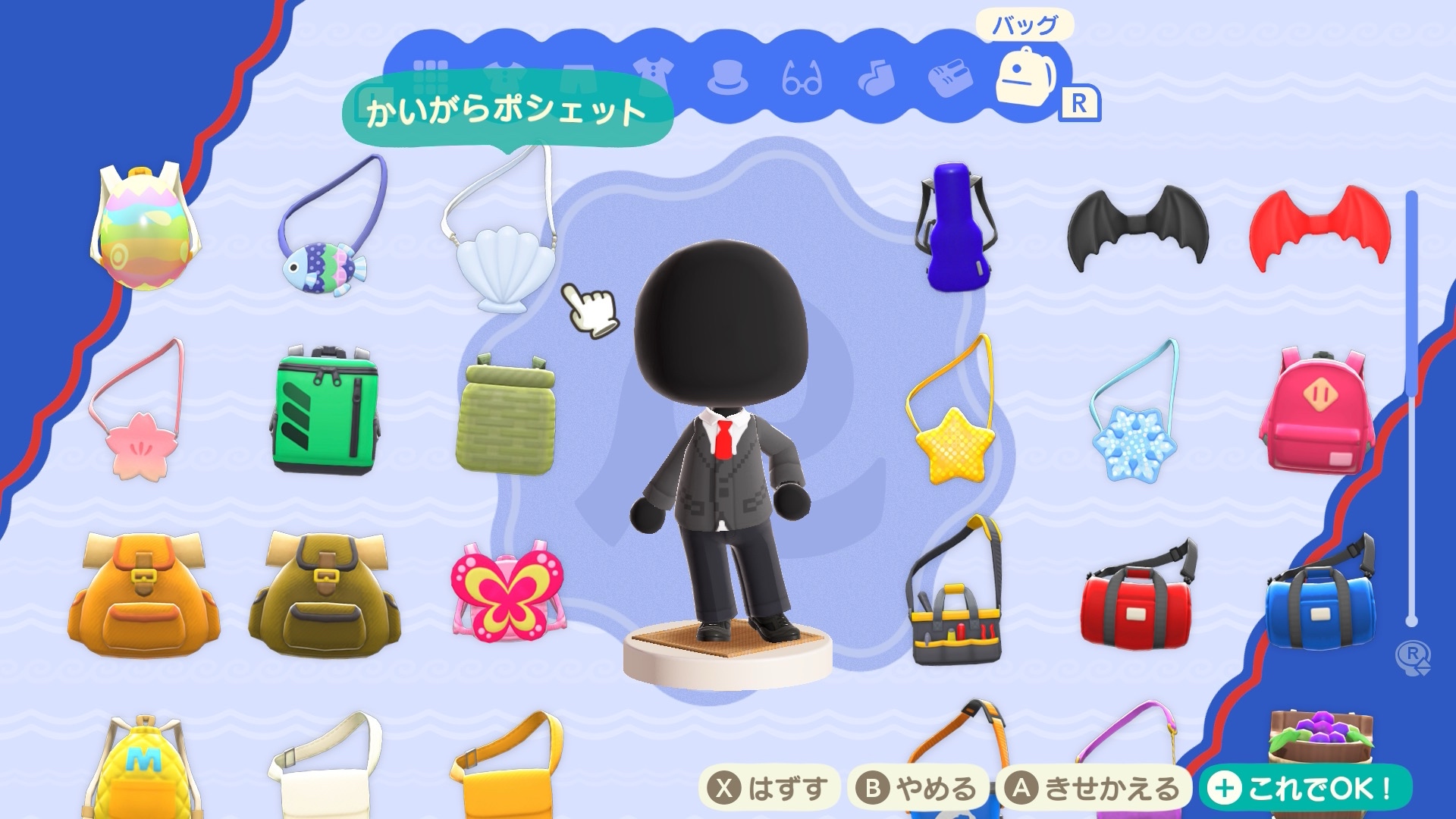
Task: Switch to the glasses category tab
Action: click(x=801, y=77)
